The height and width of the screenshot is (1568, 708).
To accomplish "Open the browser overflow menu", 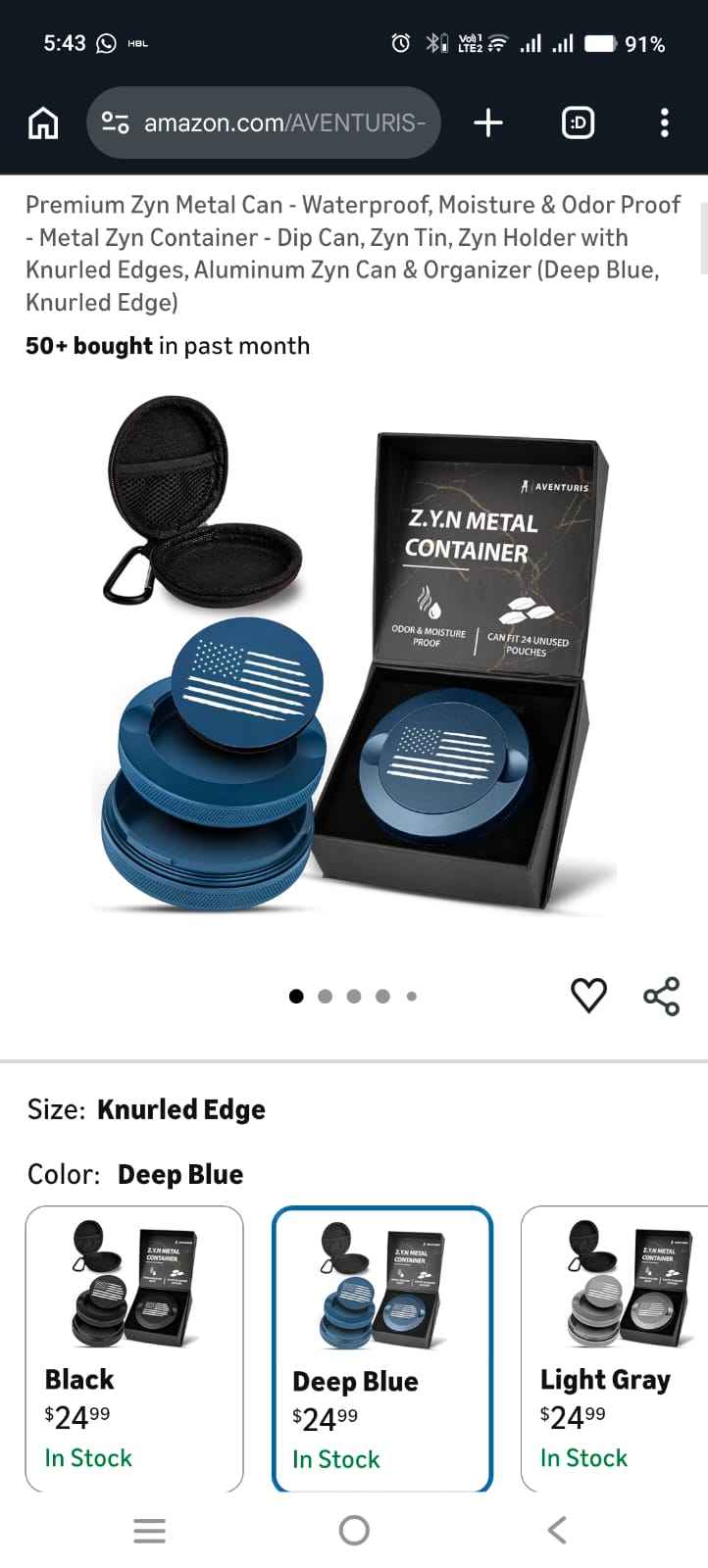I will click(665, 122).
